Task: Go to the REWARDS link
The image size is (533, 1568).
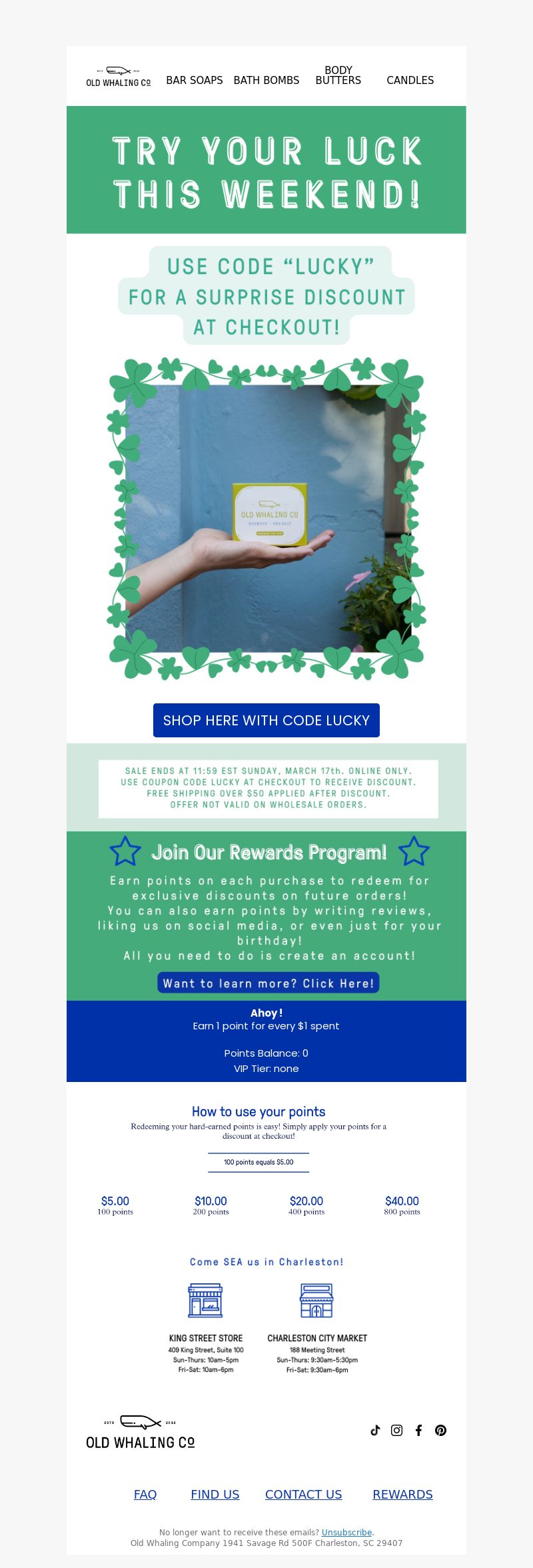Action: 402,1494
